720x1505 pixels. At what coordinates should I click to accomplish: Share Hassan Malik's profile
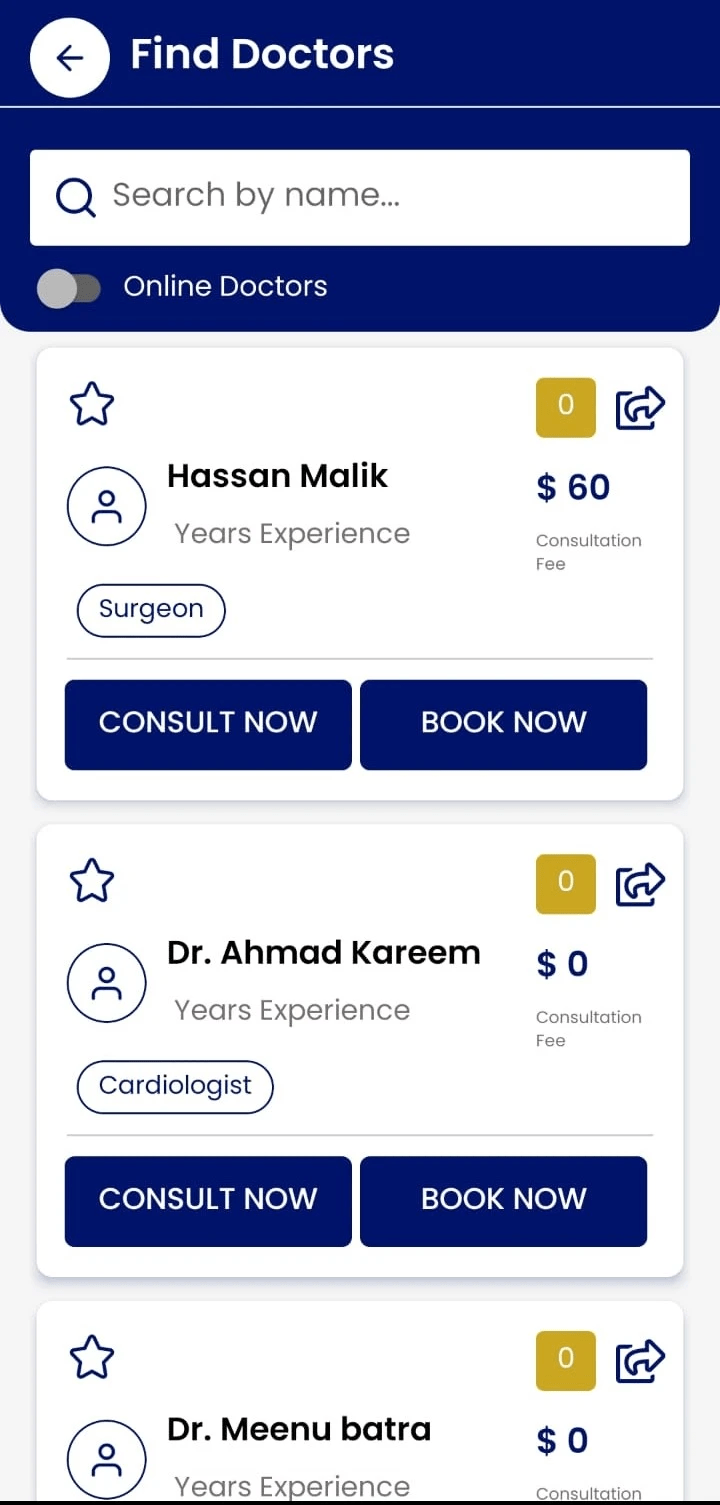coord(640,408)
